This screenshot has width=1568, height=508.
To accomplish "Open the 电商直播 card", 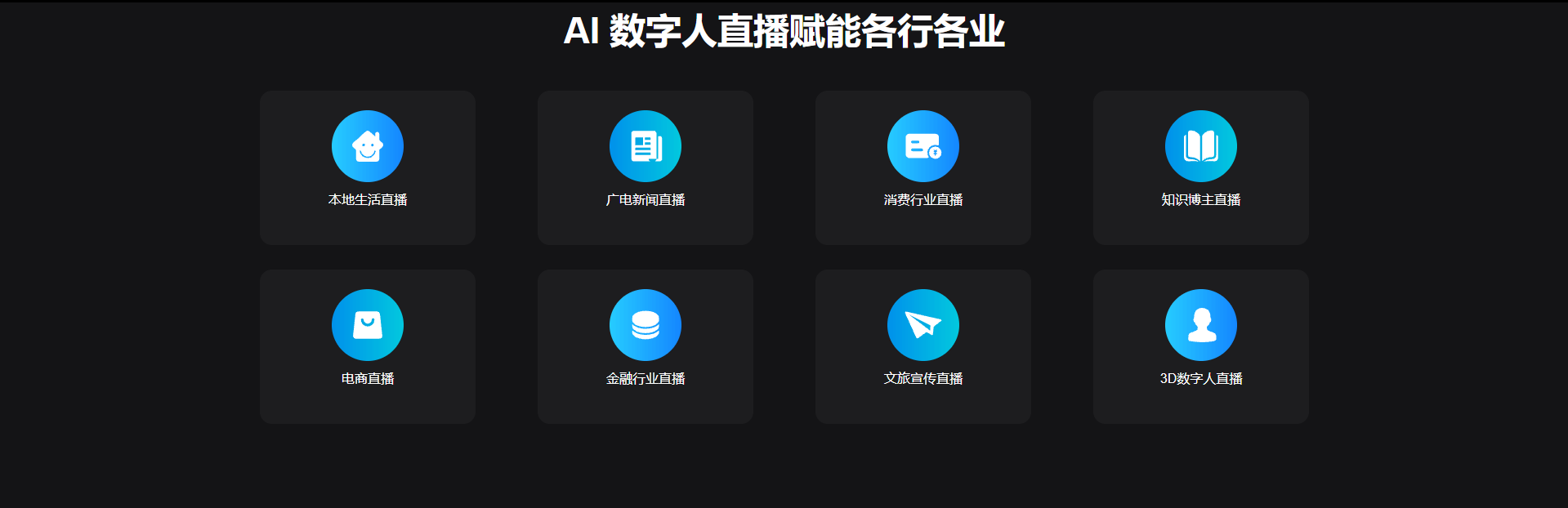I will [368, 346].
